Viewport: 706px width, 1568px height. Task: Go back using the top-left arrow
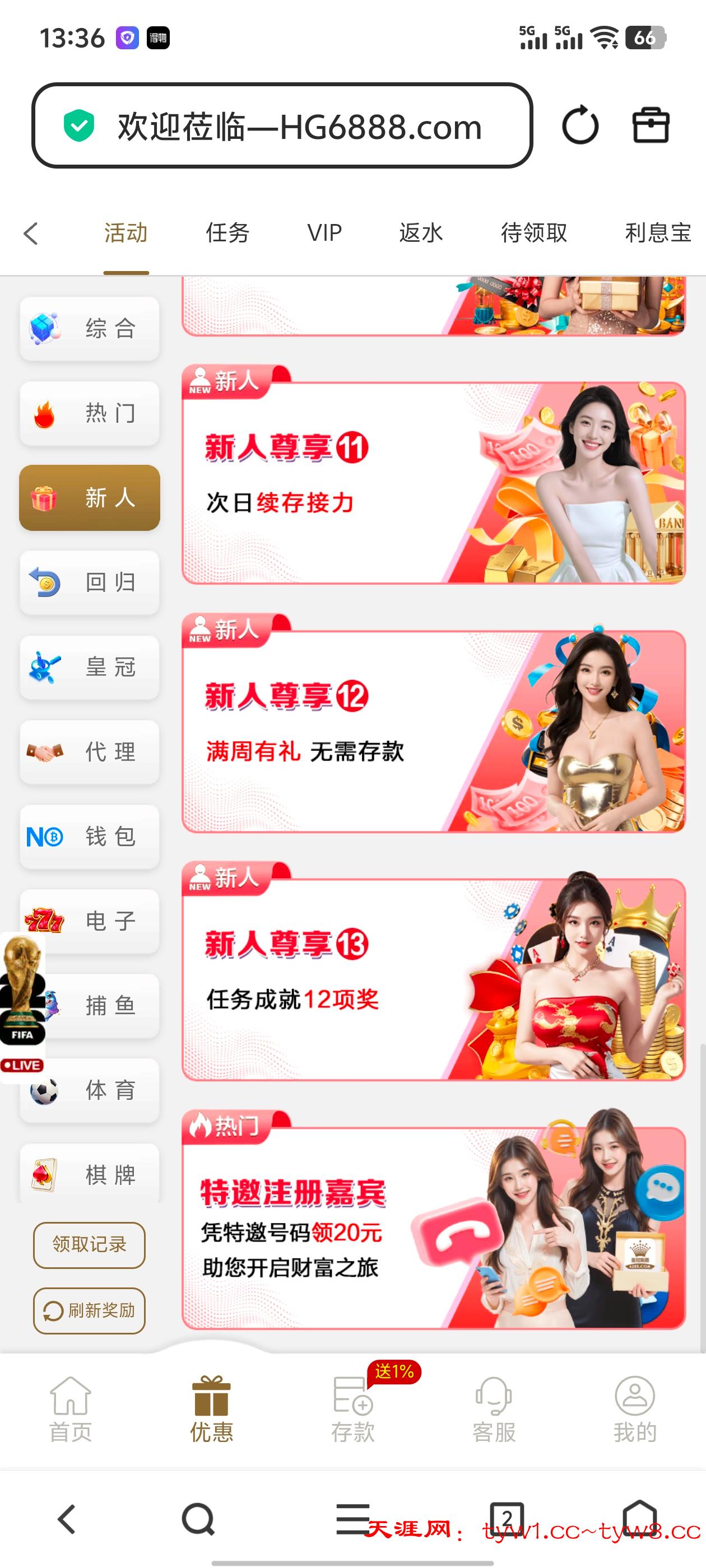[31, 233]
